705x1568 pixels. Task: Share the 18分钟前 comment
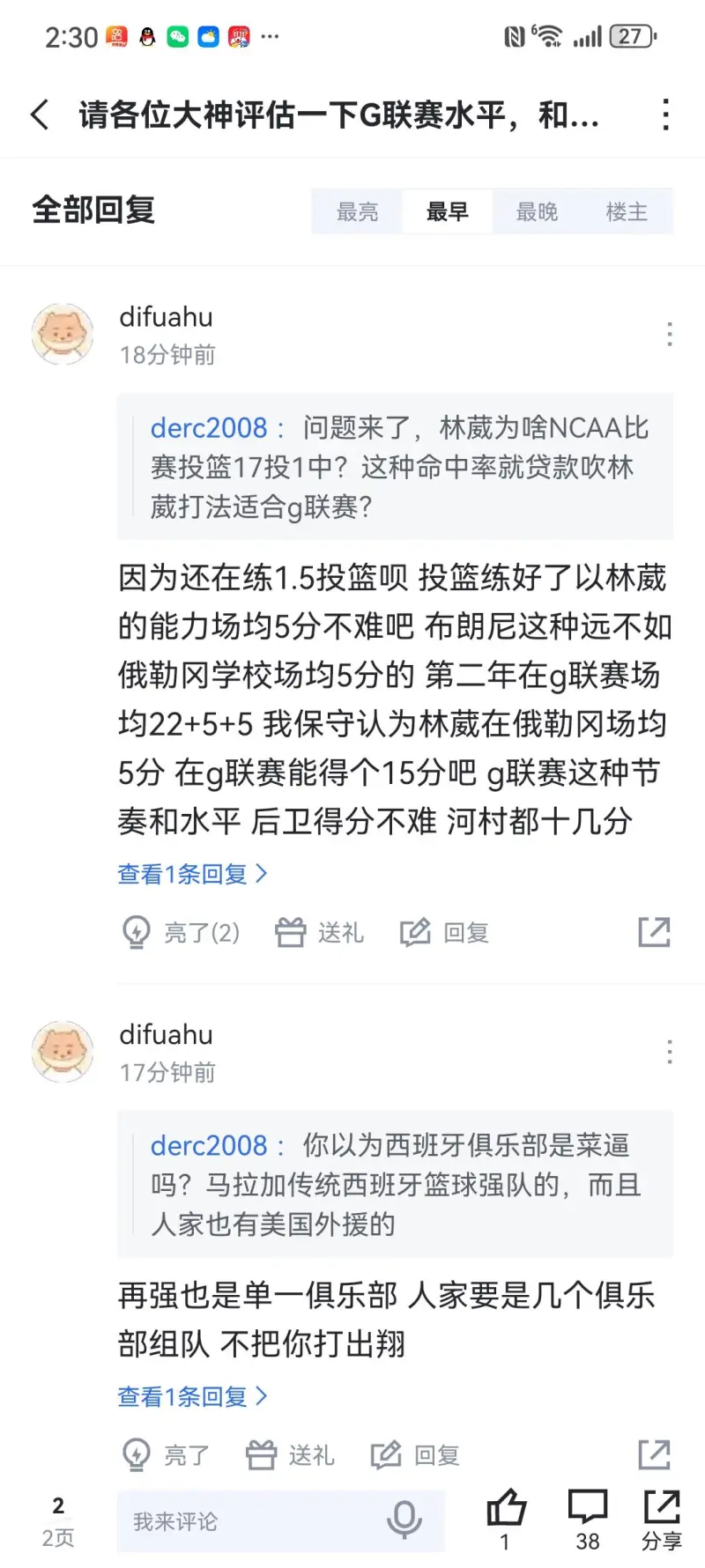tap(654, 932)
